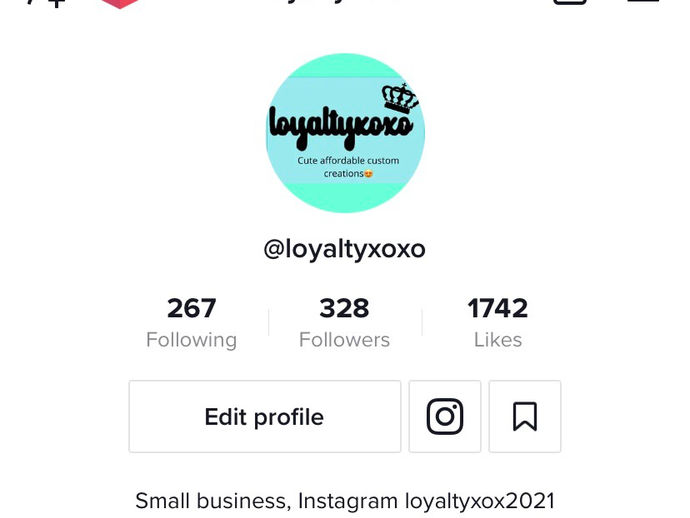This screenshot has width=690, height=518.
Task: Open saved favorites via the bookmark icon
Action: [525, 416]
